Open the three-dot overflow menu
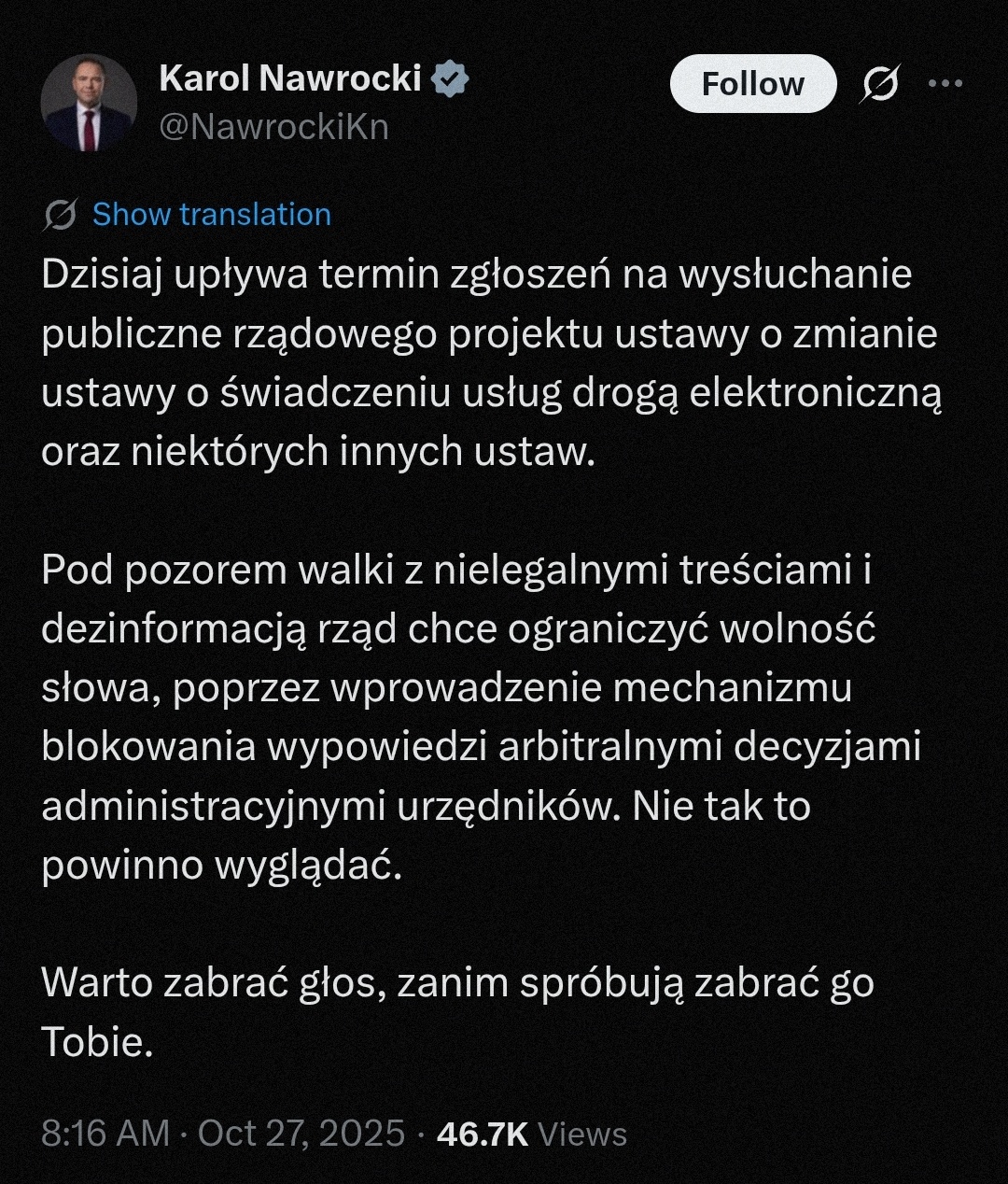 click(x=945, y=84)
